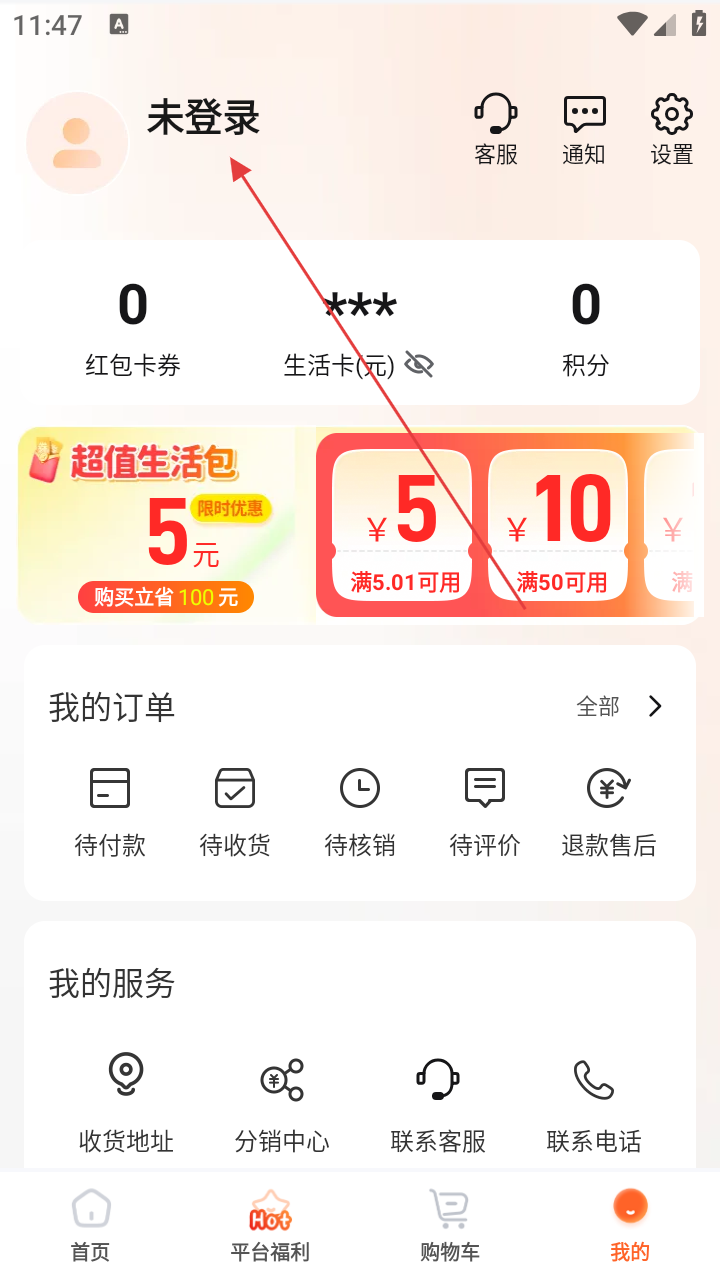Screen dimensions: 720x1280
Task: Open 待评价 orders
Action: 485,811
